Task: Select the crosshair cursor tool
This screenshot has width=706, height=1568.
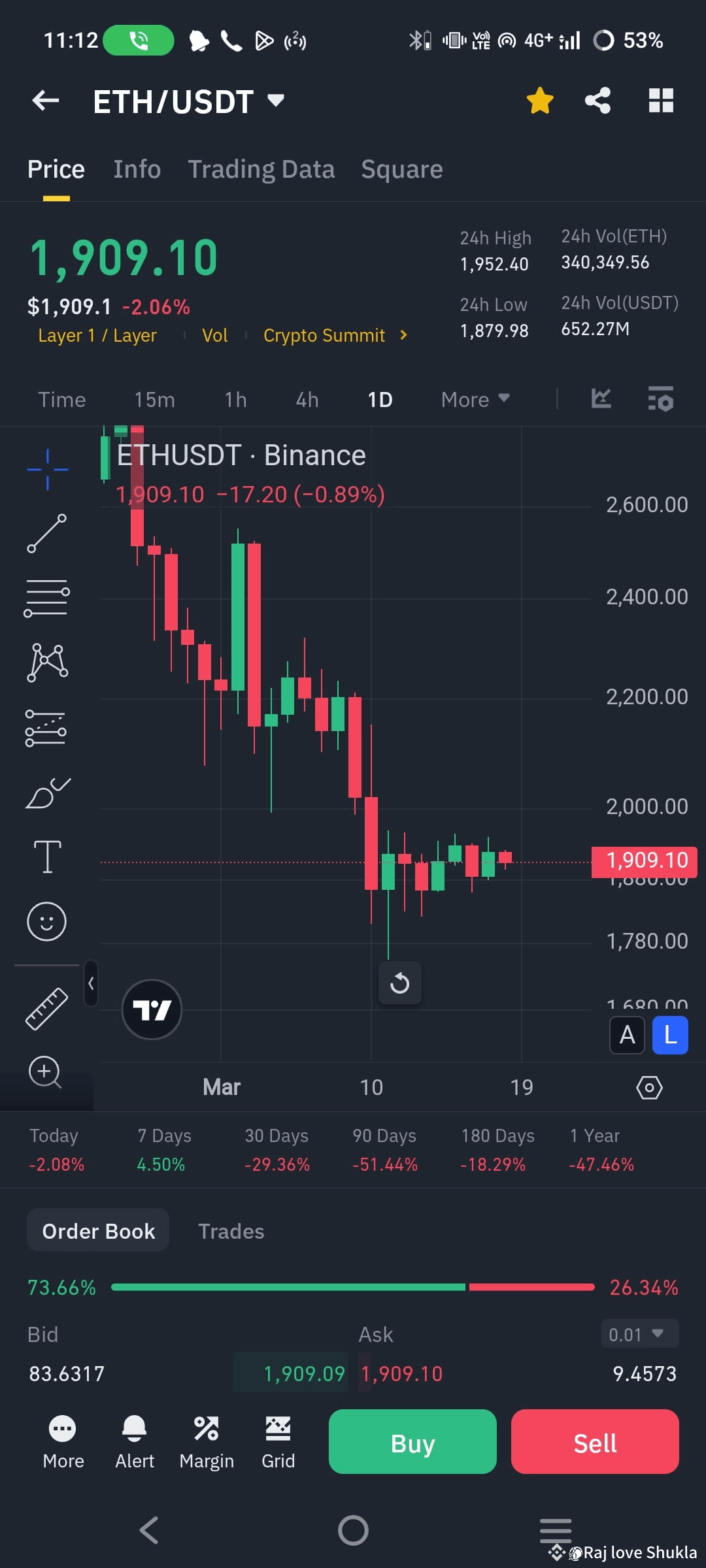Action: click(46, 468)
